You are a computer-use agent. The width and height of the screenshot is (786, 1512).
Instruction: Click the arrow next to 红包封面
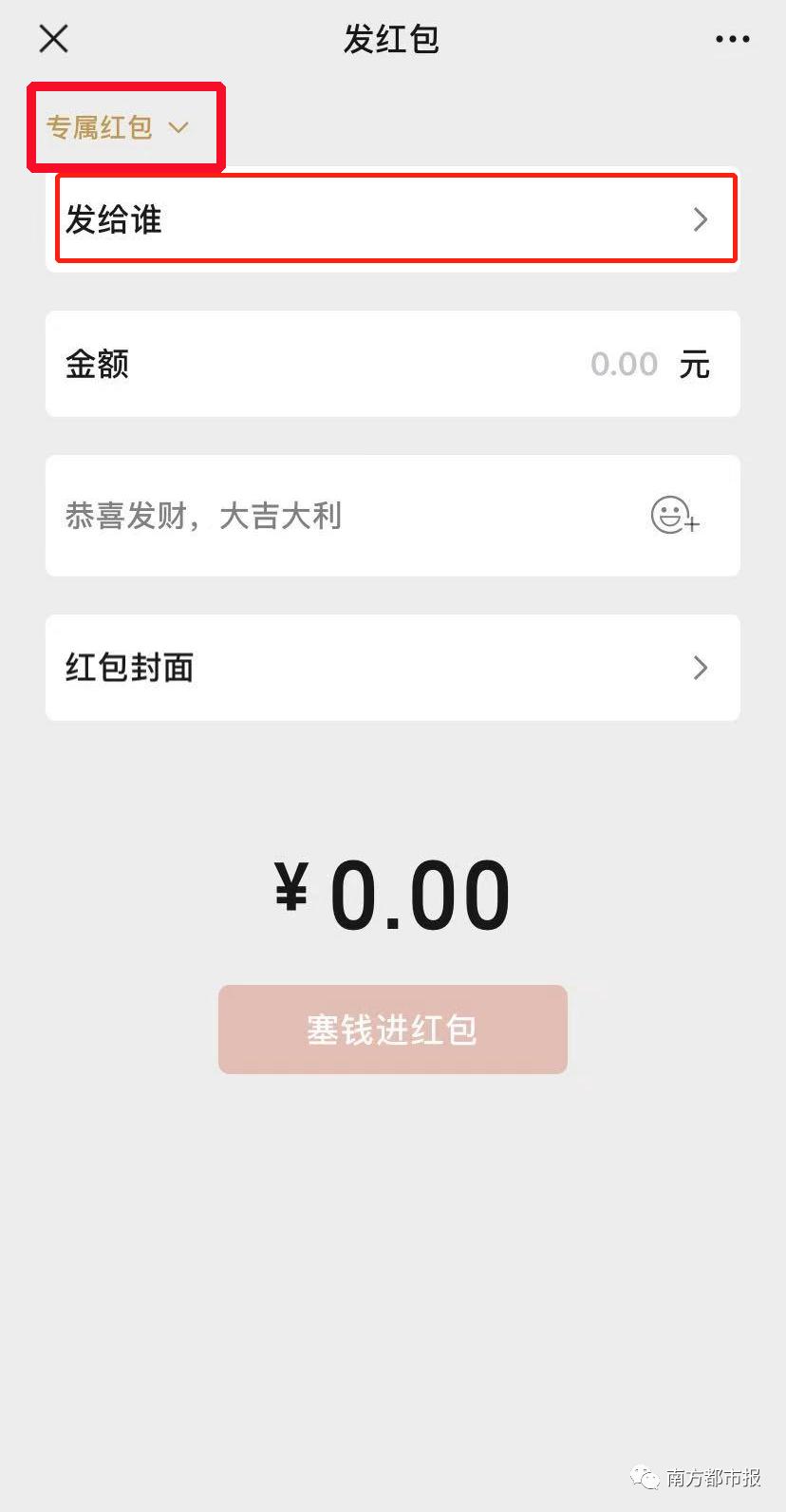702,668
